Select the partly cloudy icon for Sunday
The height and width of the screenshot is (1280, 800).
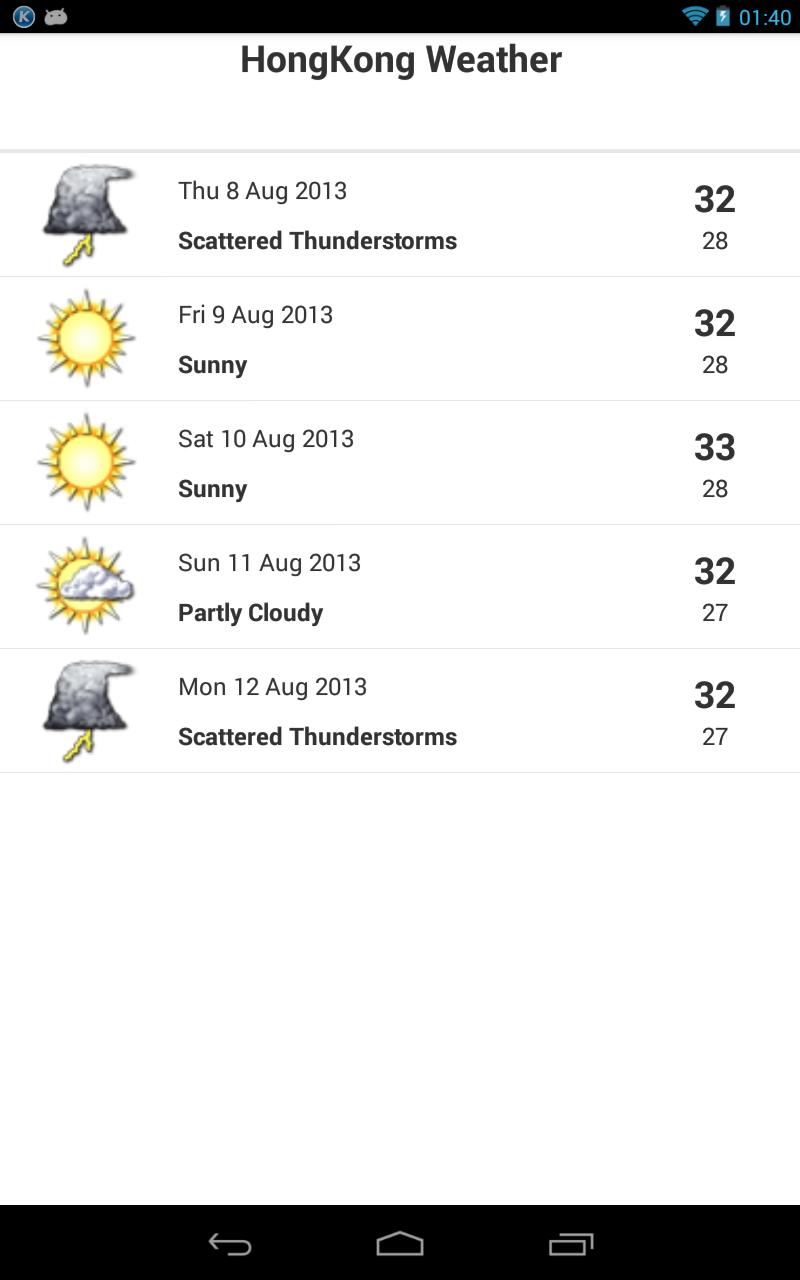[x=85, y=585]
